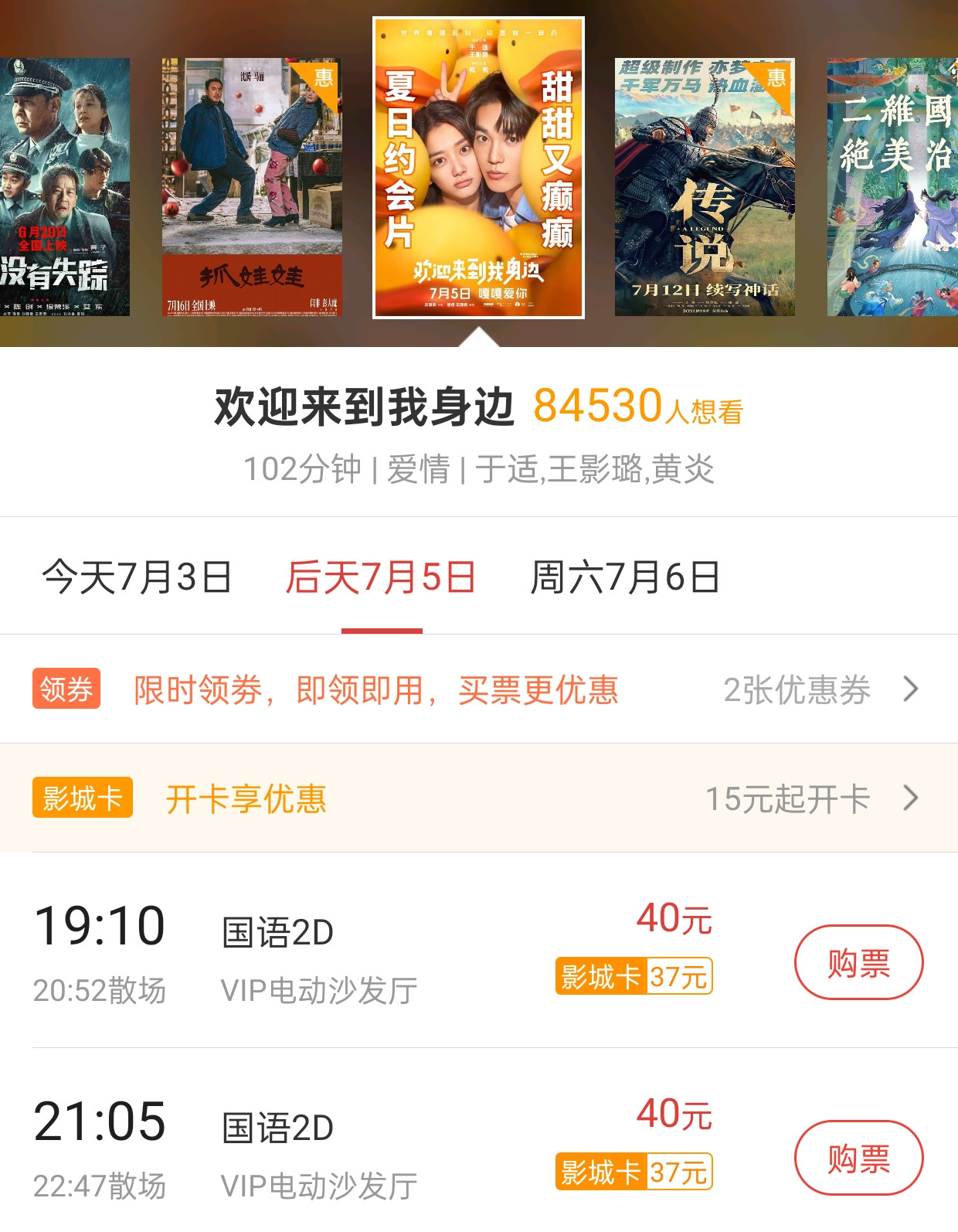The height and width of the screenshot is (1232, 958).
Task: Buy a ticket for the 21:05 showing
Action: click(858, 1159)
